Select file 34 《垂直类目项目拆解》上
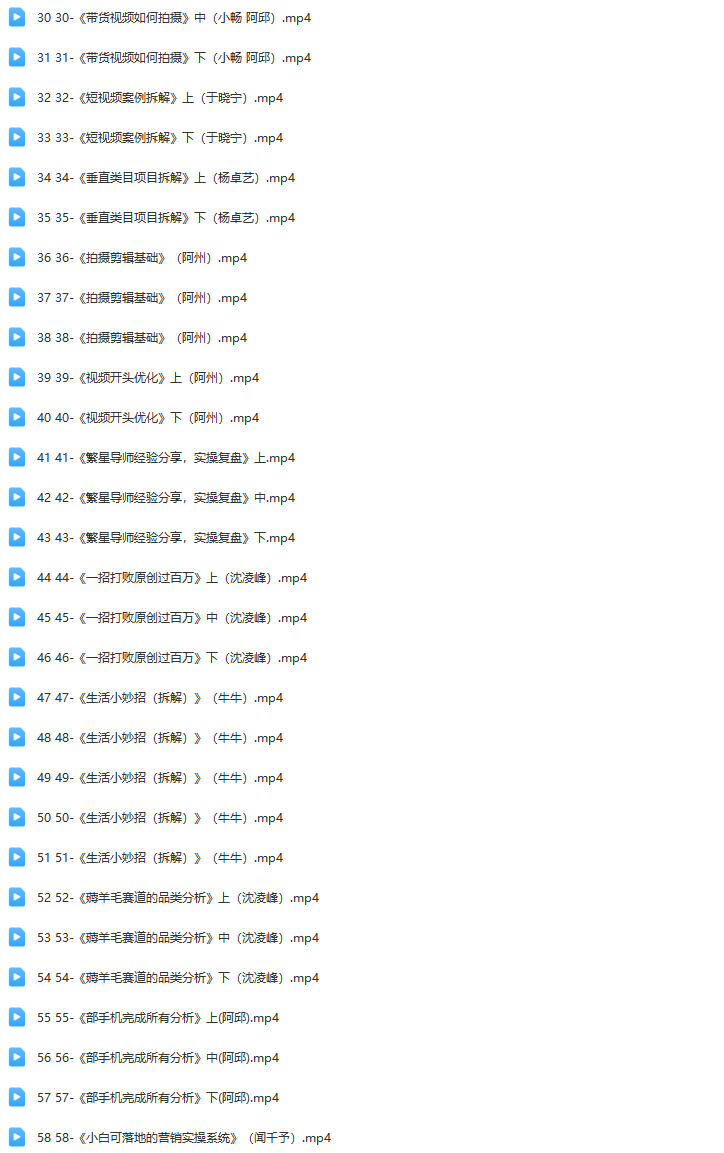The image size is (724, 1153). 166,178
